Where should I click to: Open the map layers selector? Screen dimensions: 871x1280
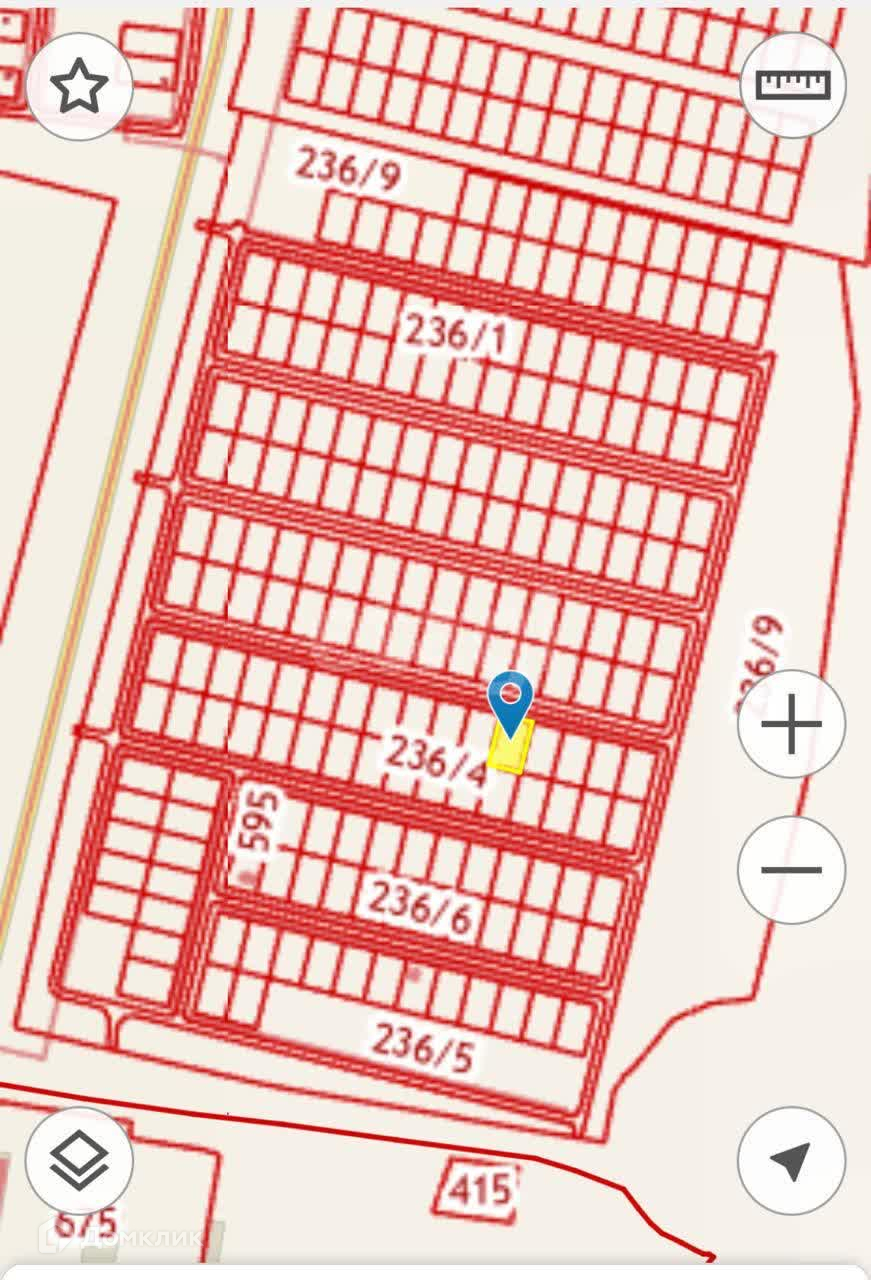79,1161
